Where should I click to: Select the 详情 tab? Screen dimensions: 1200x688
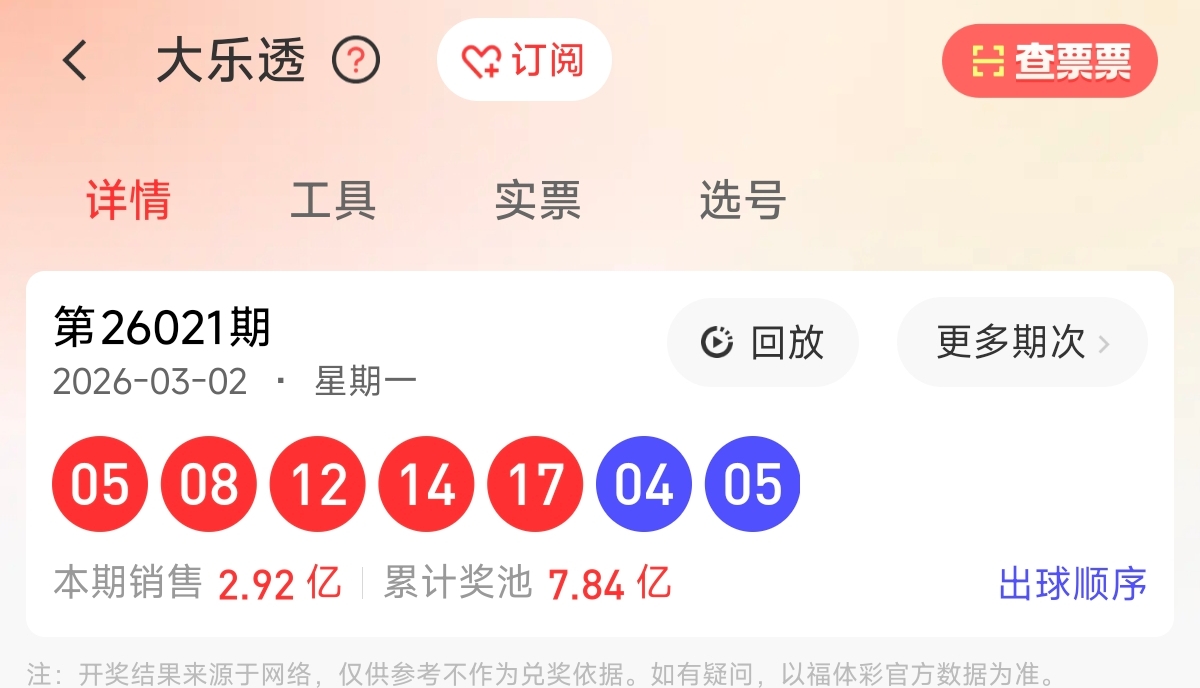click(x=128, y=200)
